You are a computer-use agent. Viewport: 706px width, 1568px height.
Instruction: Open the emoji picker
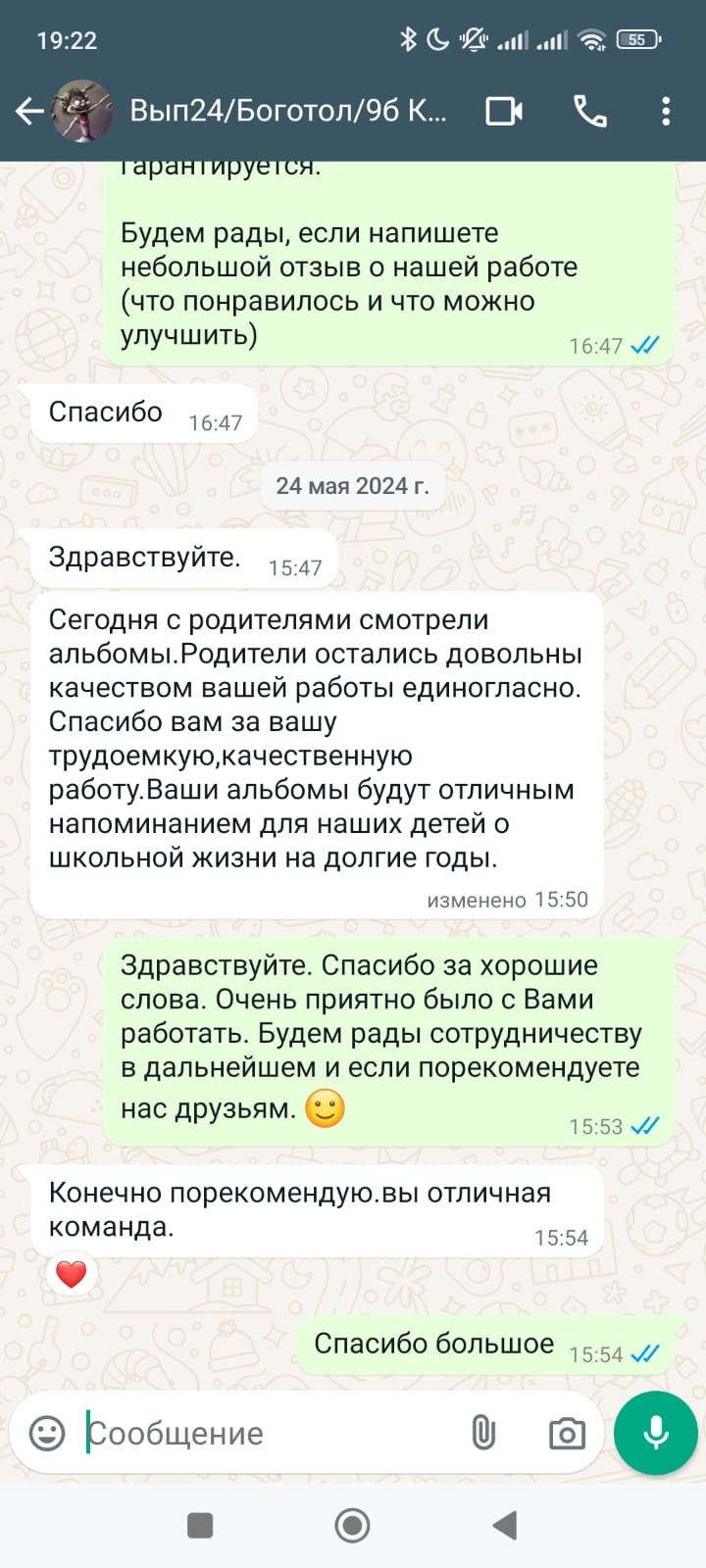pos(47,1433)
